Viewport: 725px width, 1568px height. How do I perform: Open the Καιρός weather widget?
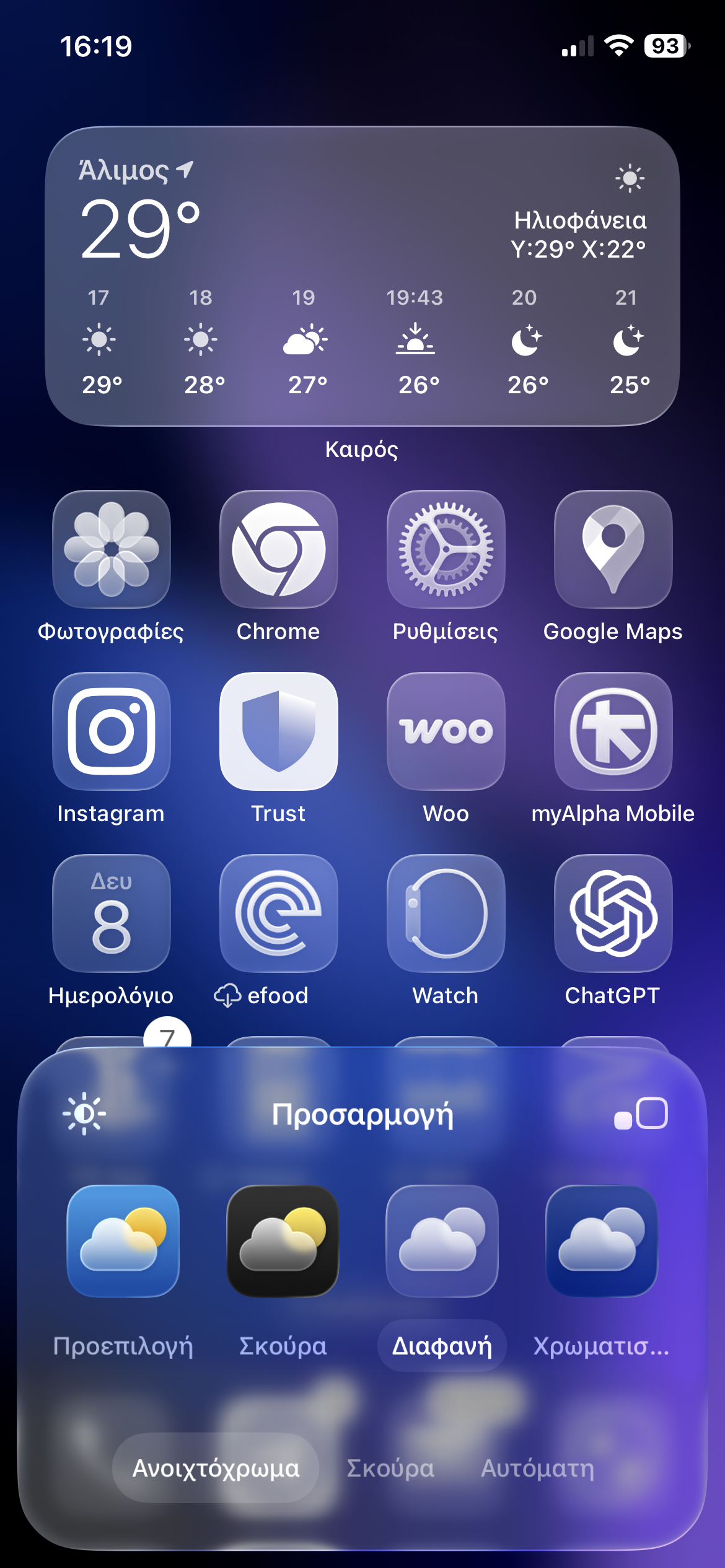(x=362, y=276)
